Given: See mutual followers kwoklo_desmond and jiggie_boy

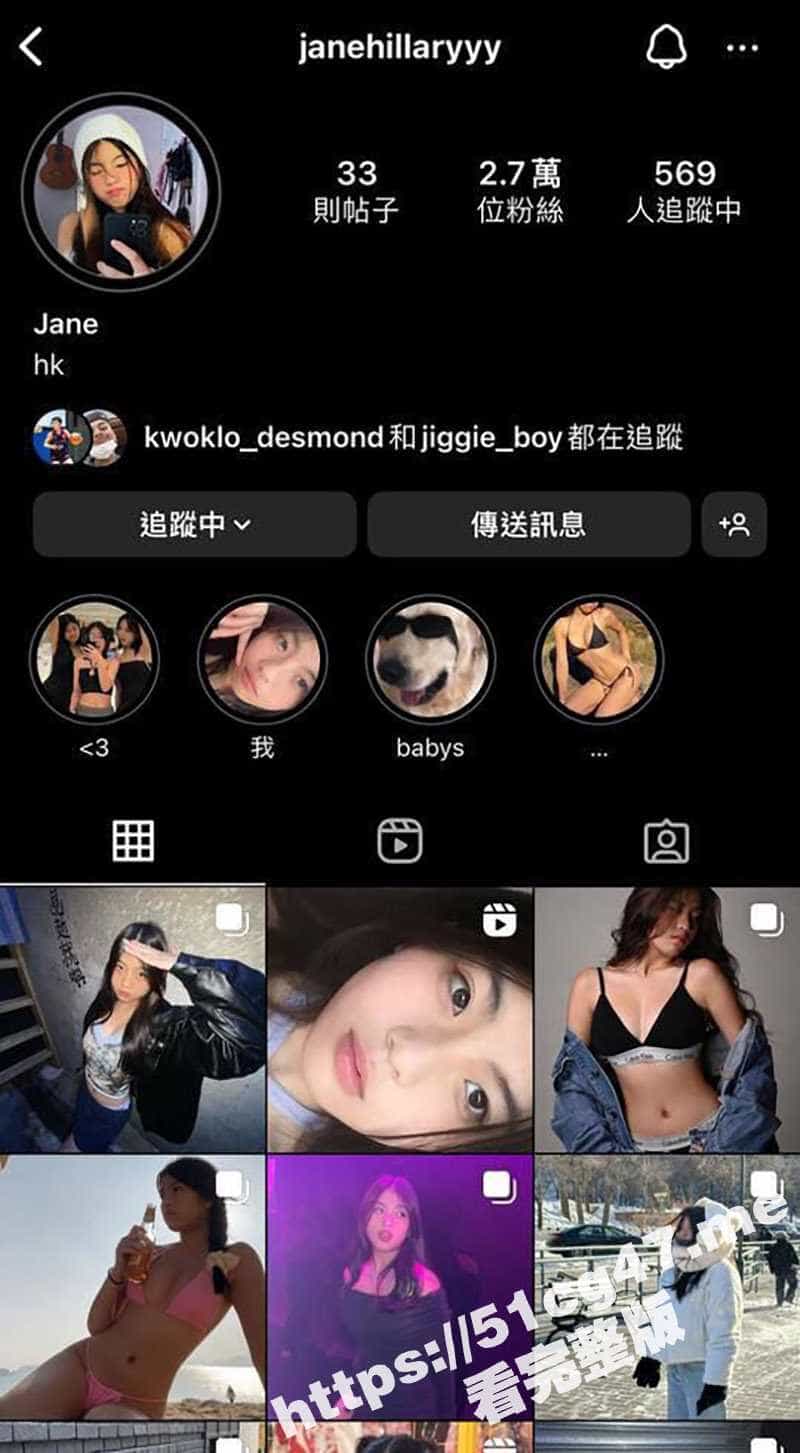Looking at the screenshot, I should click(x=412, y=437).
